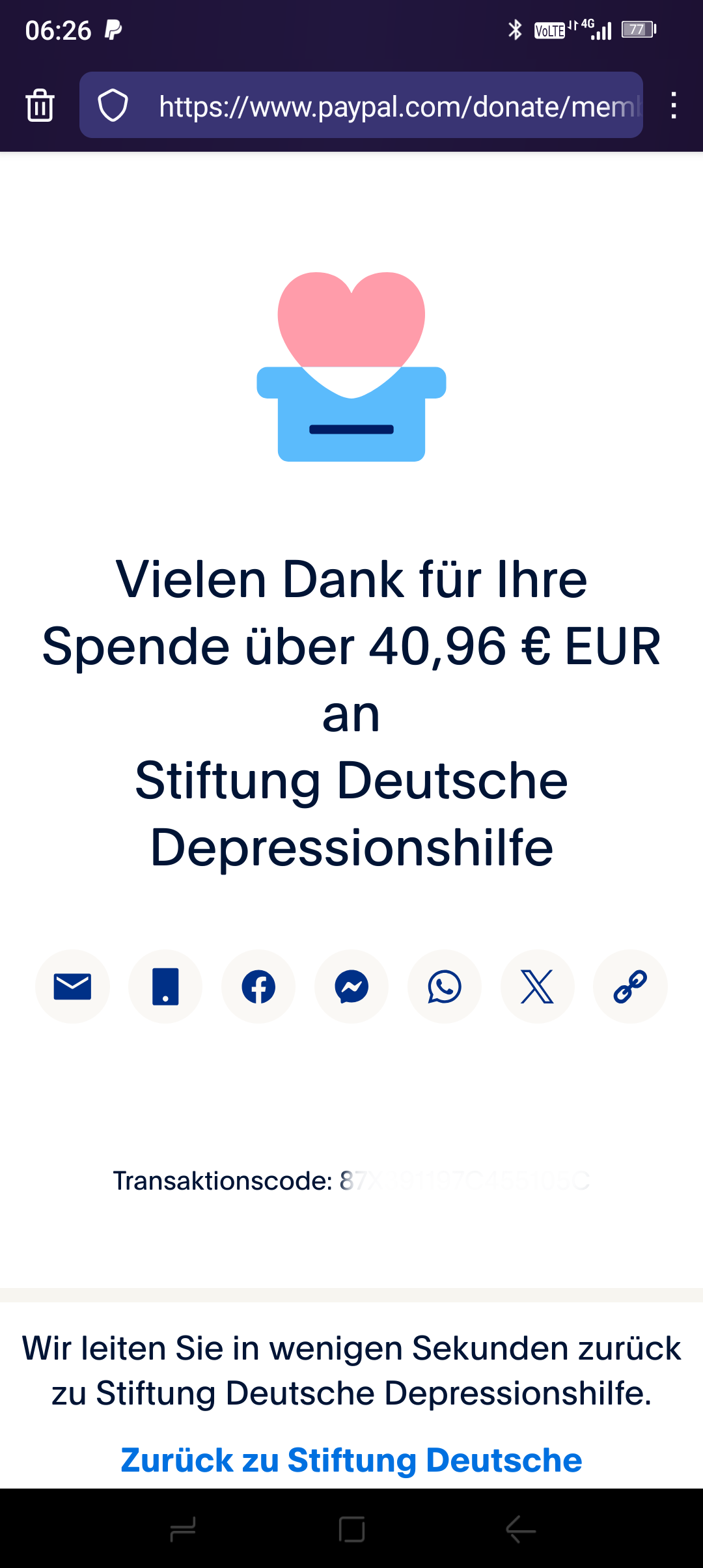Share the donation on WhatsApp
Image resolution: width=703 pixels, height=1568 pixels.
tap(445, 987)
